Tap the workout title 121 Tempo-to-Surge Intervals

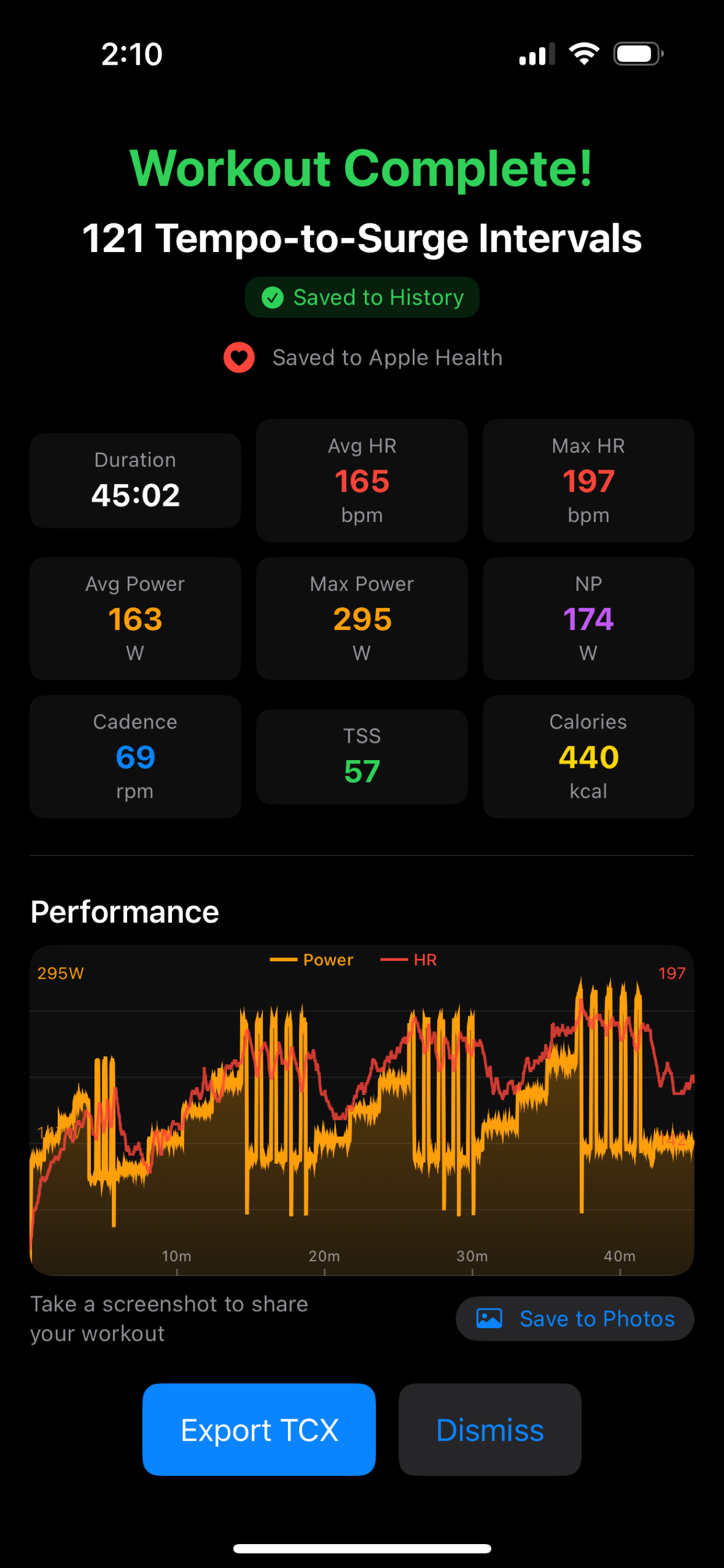pyautogui.click(x=362, y=239)
